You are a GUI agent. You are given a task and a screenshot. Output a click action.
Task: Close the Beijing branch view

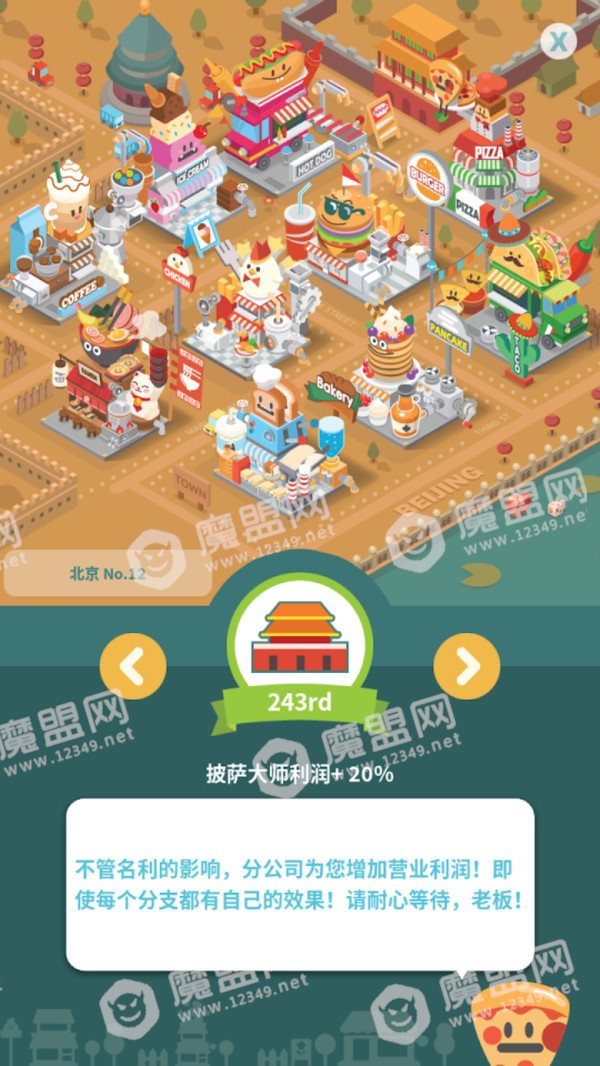(x=559, y=41)
